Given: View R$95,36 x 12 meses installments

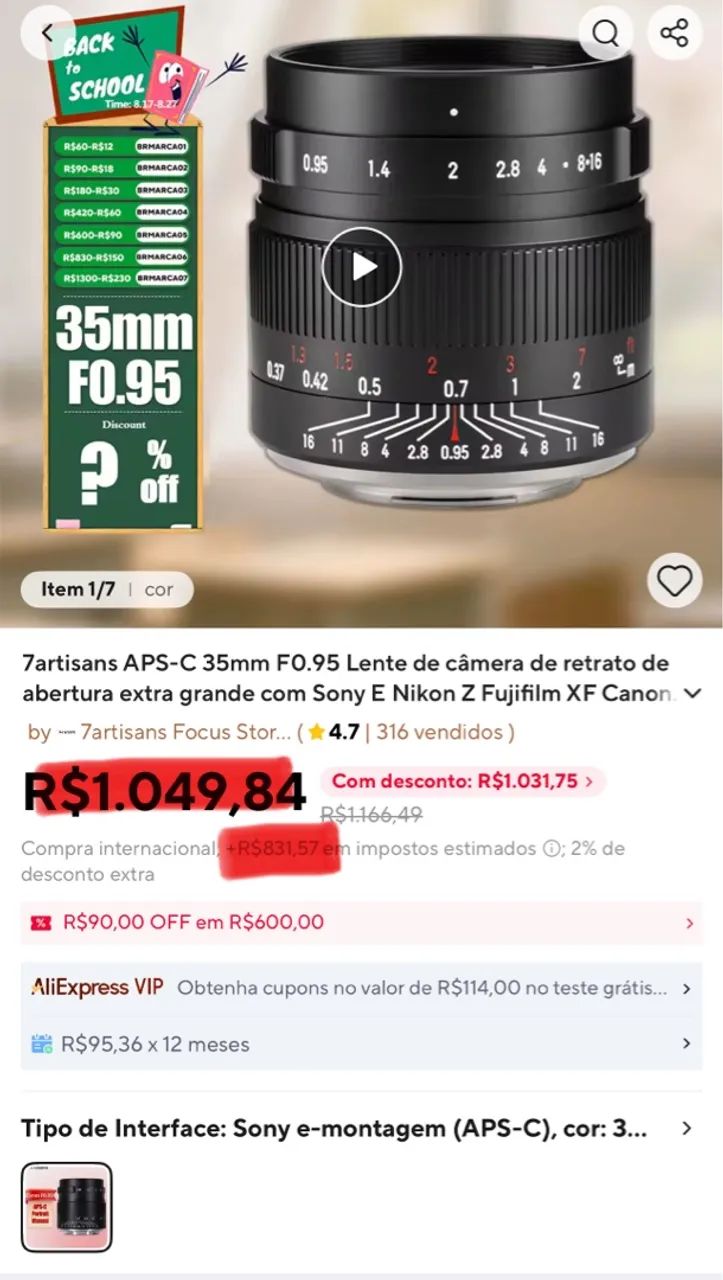Looking at the screenshot, I should [x=361, y=1044].
